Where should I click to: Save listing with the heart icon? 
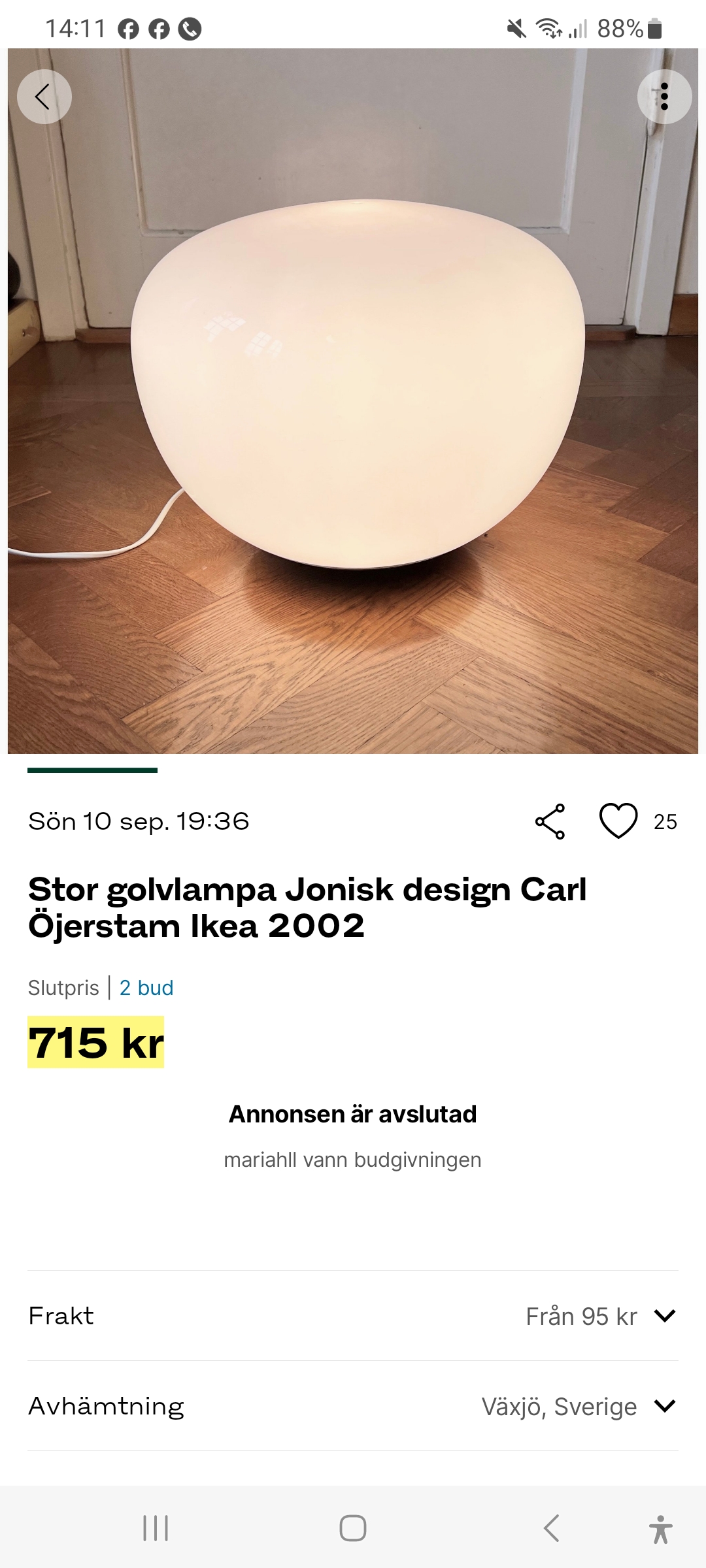pyautogui.click(x=618, y=821)
